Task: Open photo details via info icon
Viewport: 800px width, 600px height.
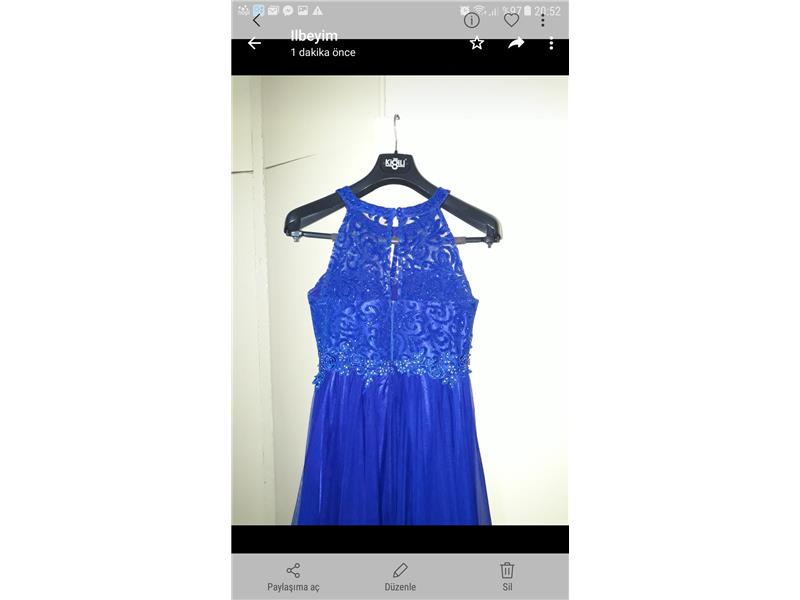Action: [472, 20]
